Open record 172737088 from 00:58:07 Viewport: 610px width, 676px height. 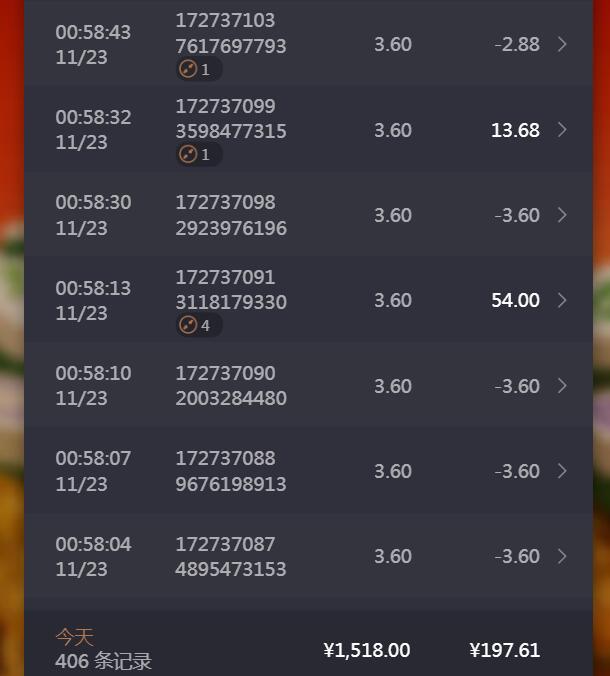point(562,471)
